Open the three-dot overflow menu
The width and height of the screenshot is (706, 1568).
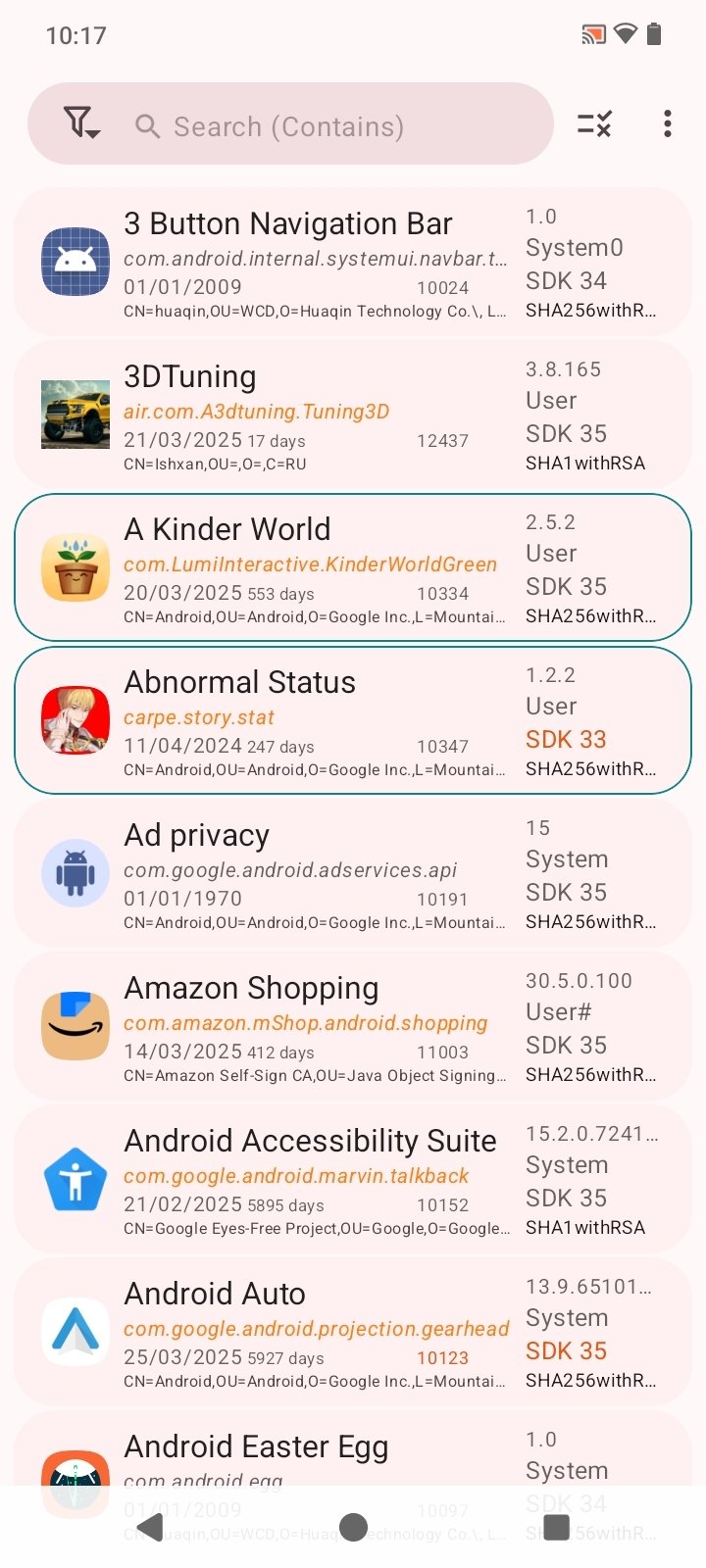[x=667, y=124]
